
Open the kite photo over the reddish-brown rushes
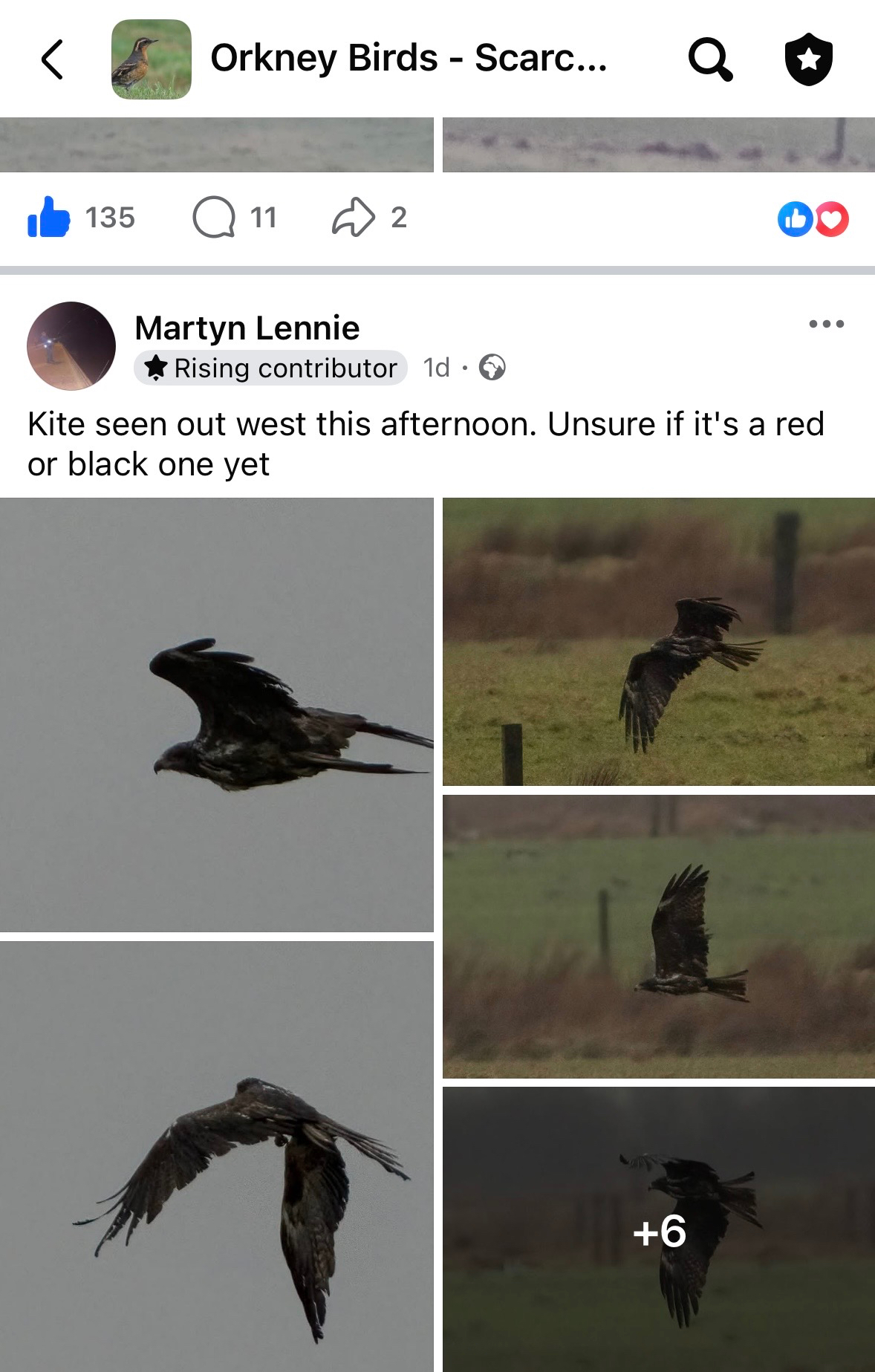(x=658, y=936)
